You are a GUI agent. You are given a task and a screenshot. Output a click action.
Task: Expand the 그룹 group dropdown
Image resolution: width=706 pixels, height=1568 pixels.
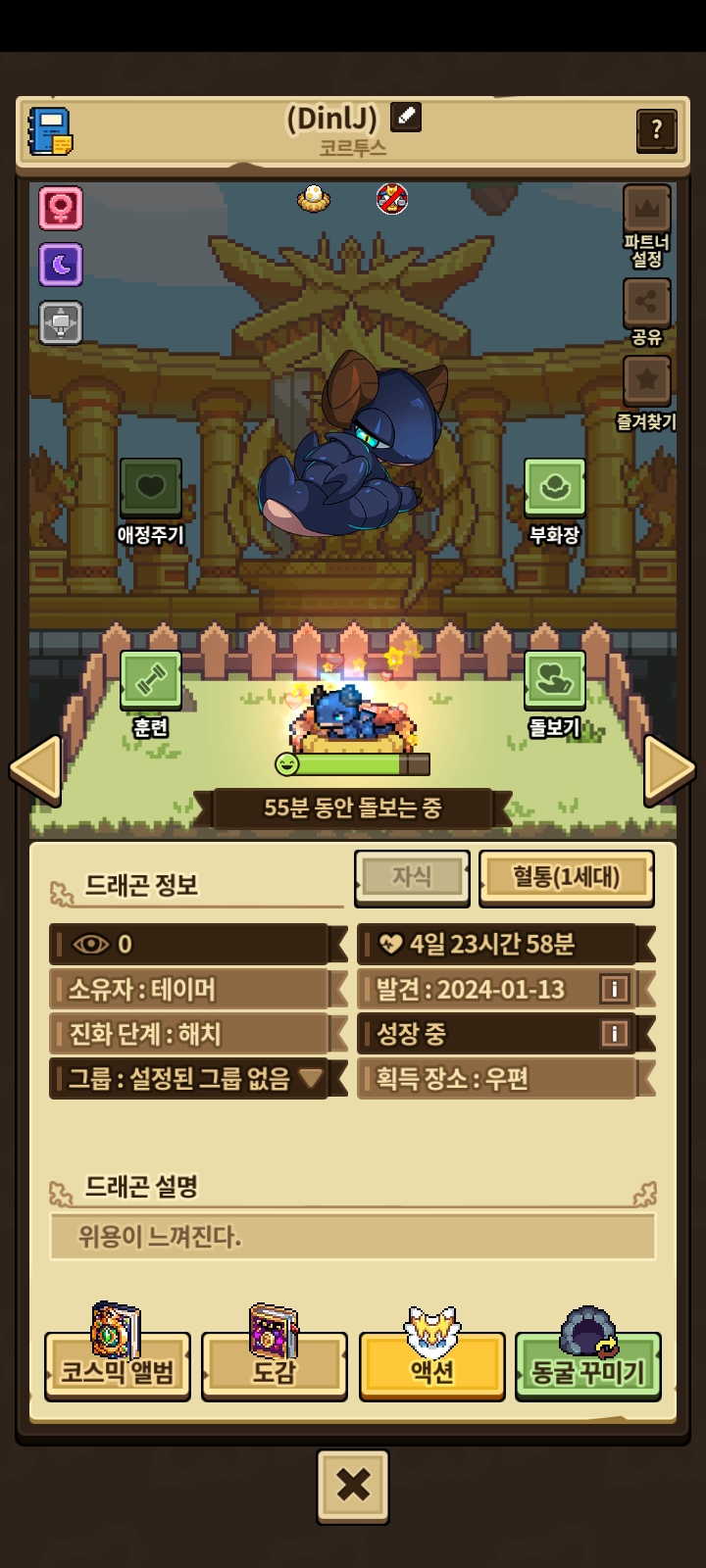click(311, 1079)
